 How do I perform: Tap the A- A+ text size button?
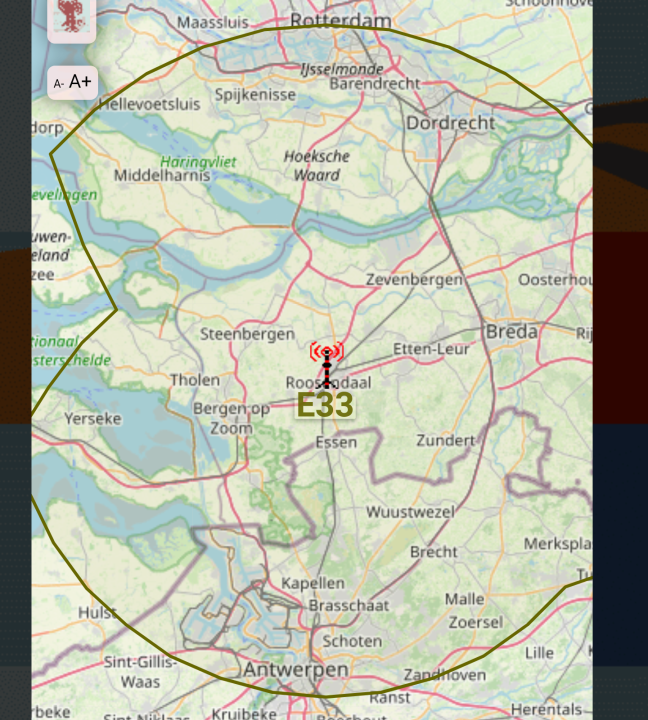coord(72,82)
